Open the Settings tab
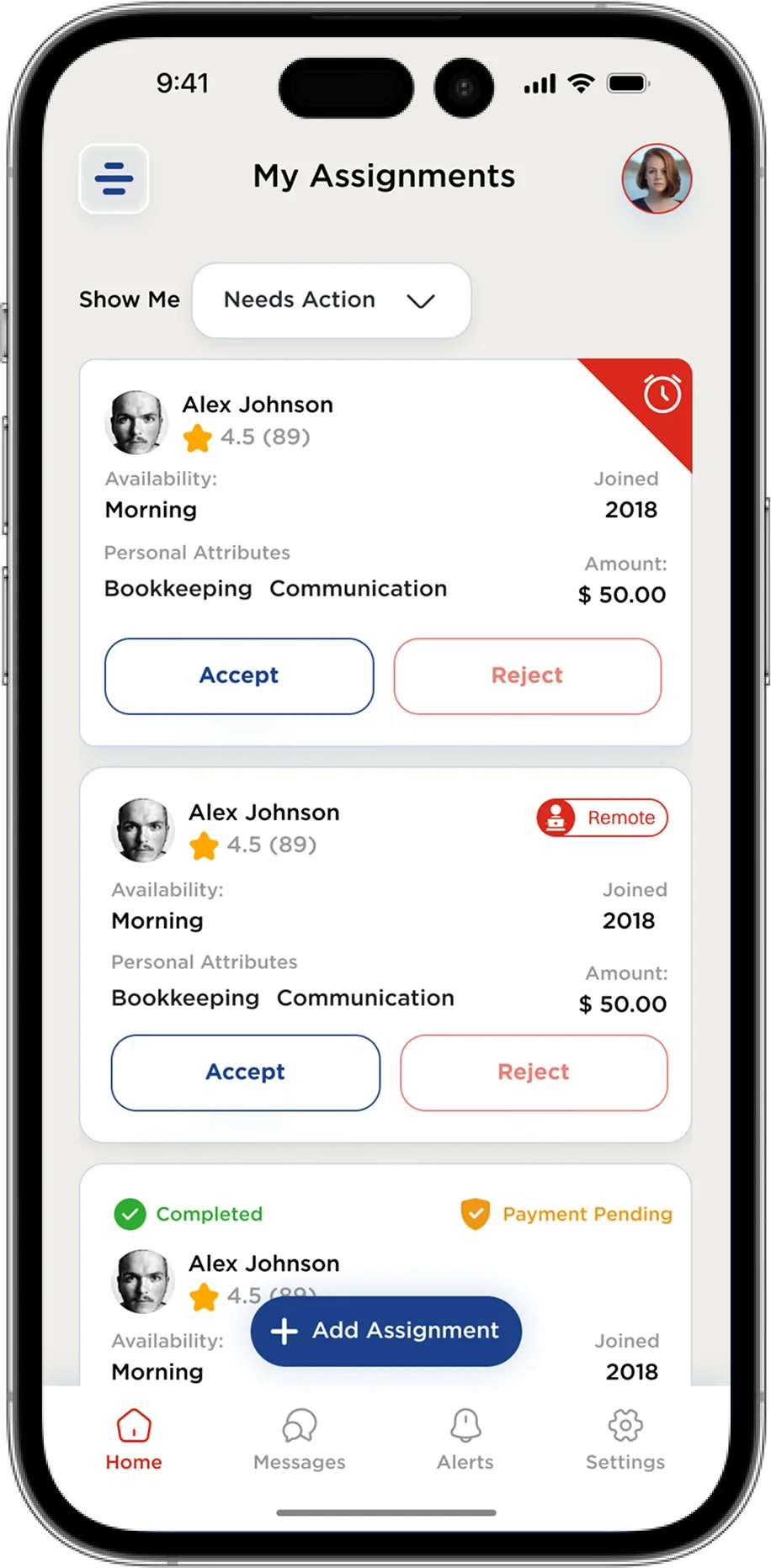The height and width of the screenshot is (1568, 771). click(625, 1440)
